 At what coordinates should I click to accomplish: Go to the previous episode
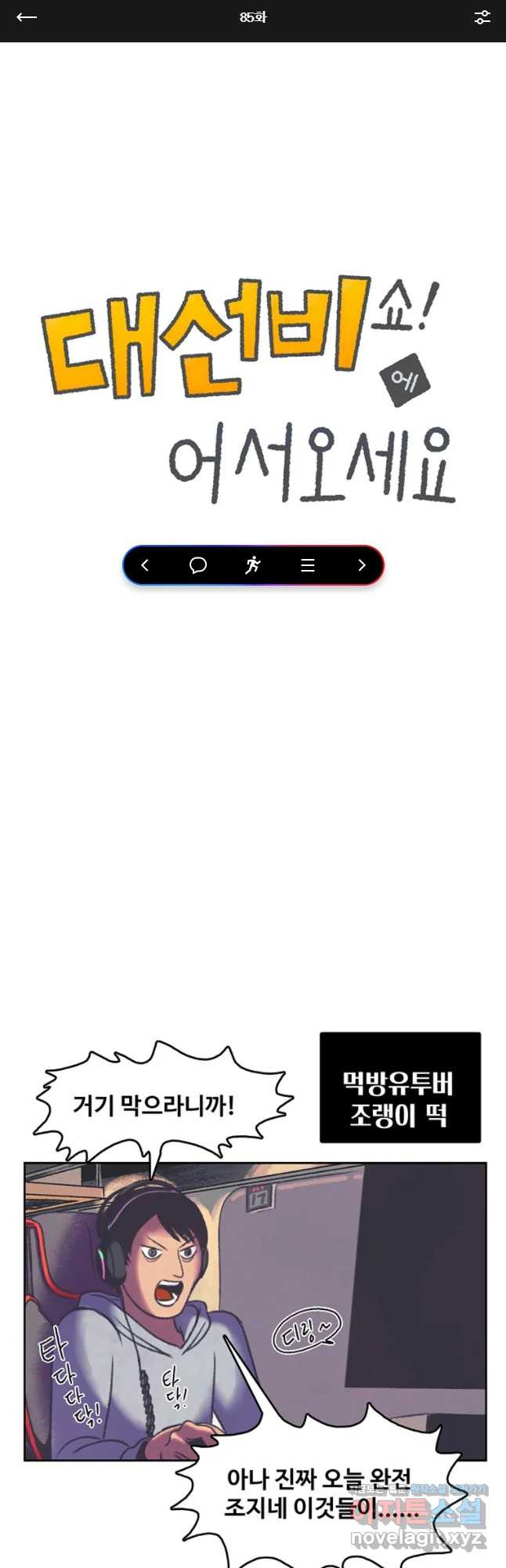(x=145, y=565)
